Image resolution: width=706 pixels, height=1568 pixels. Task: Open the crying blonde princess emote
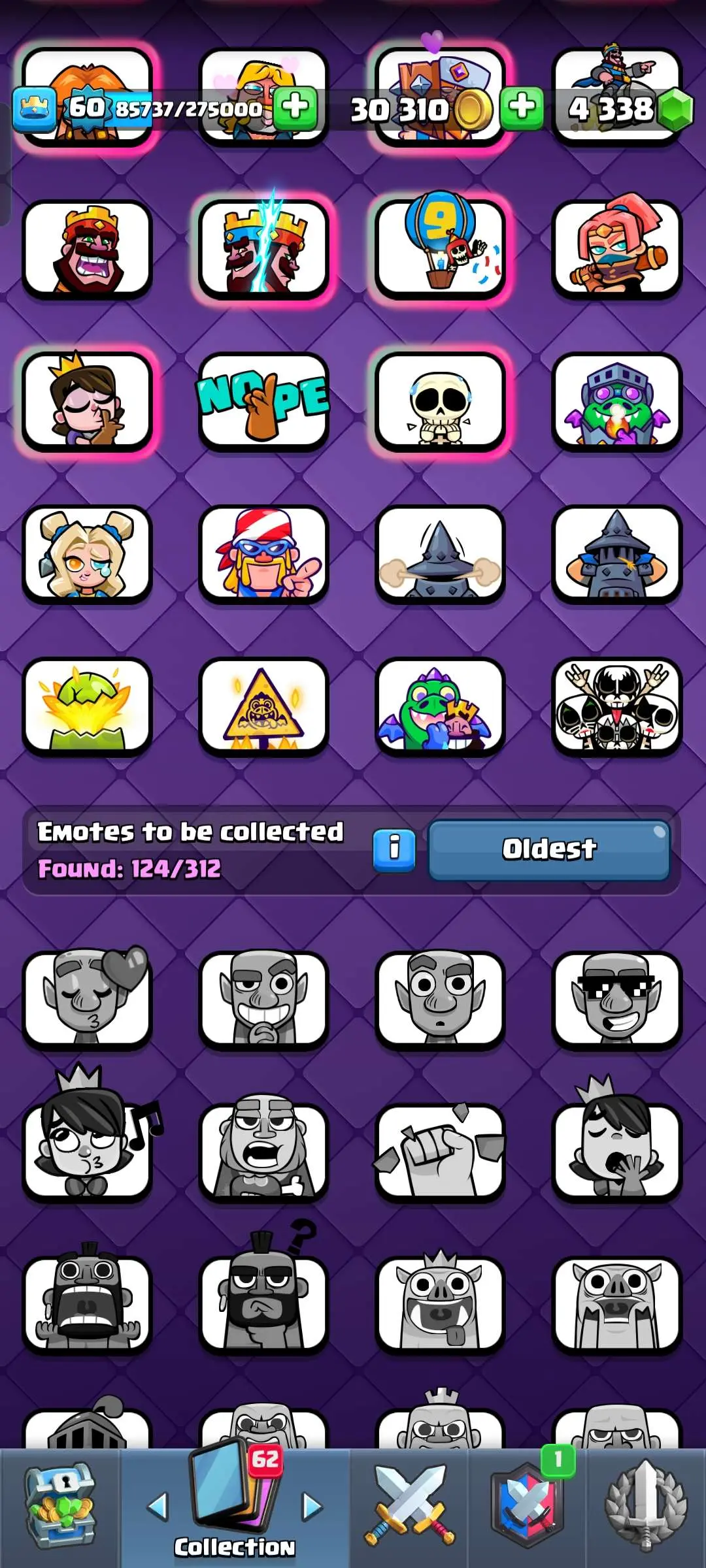click(x=87, y=554)
